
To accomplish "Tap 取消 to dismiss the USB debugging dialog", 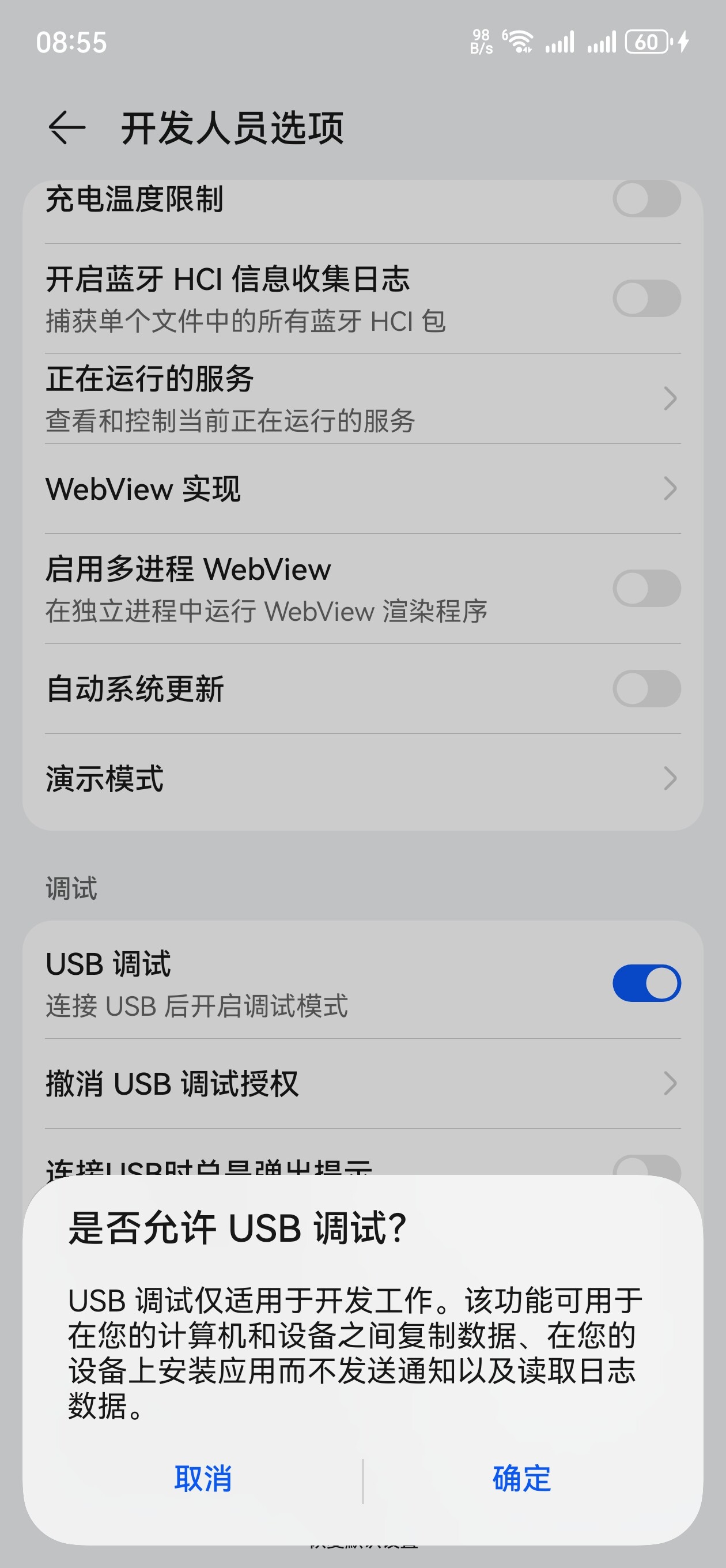I will pos(203,1479).
